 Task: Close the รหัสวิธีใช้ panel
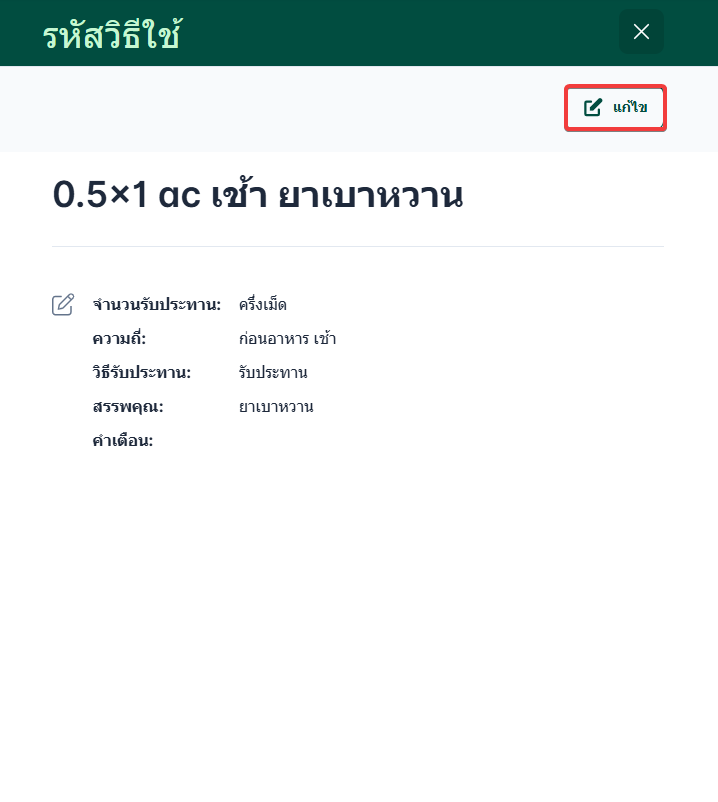tap(641, 32)
